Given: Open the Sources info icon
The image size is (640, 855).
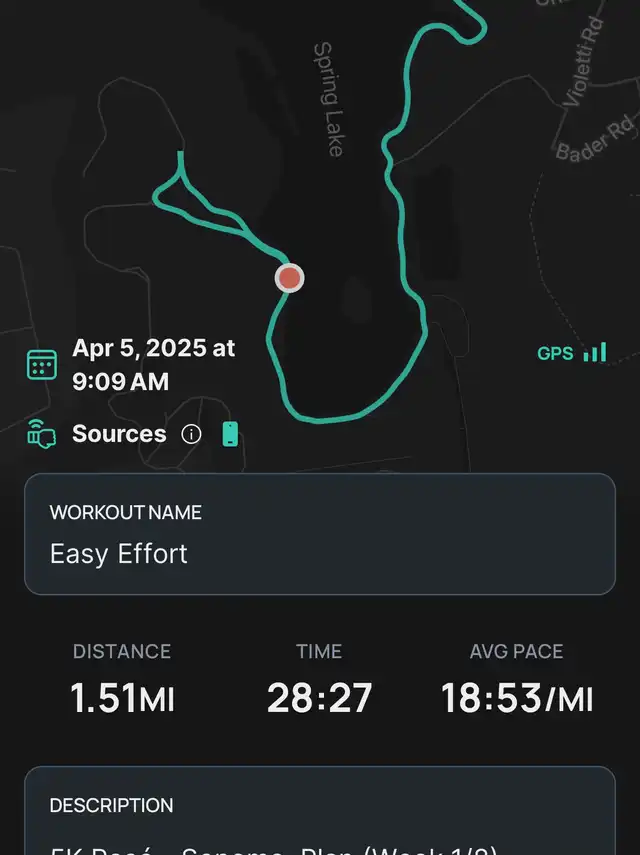Looking at the screenshot, I should coord(191,434).
